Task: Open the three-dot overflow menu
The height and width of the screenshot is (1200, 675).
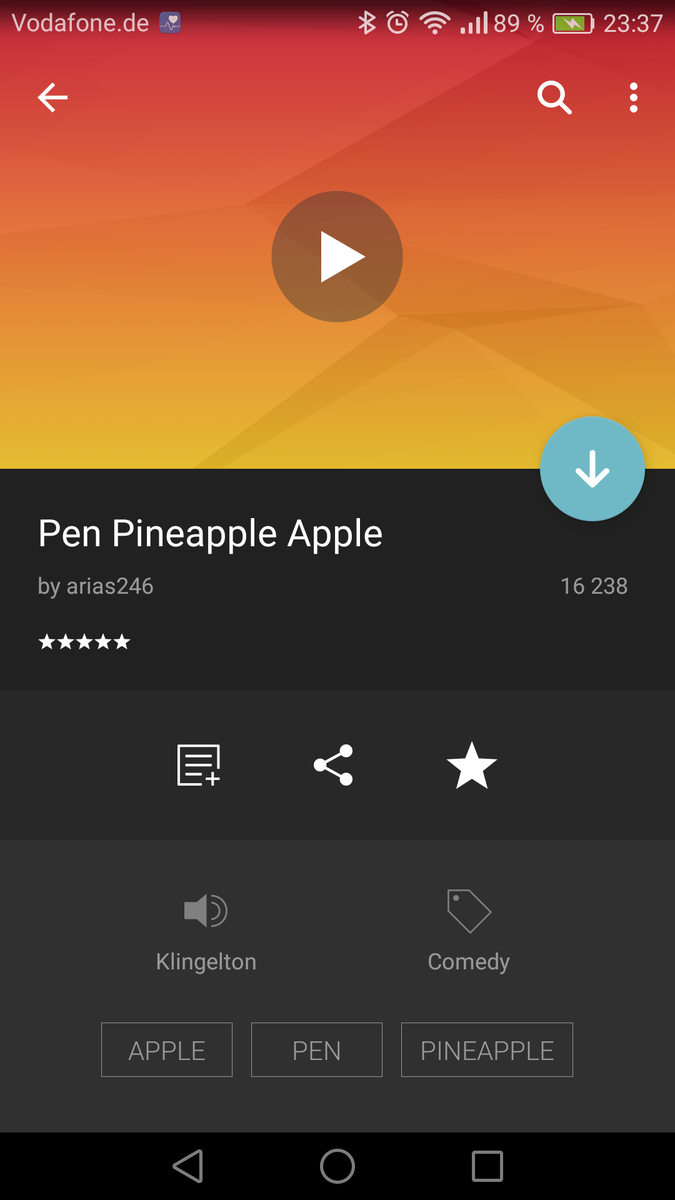Action: point(633,97)
